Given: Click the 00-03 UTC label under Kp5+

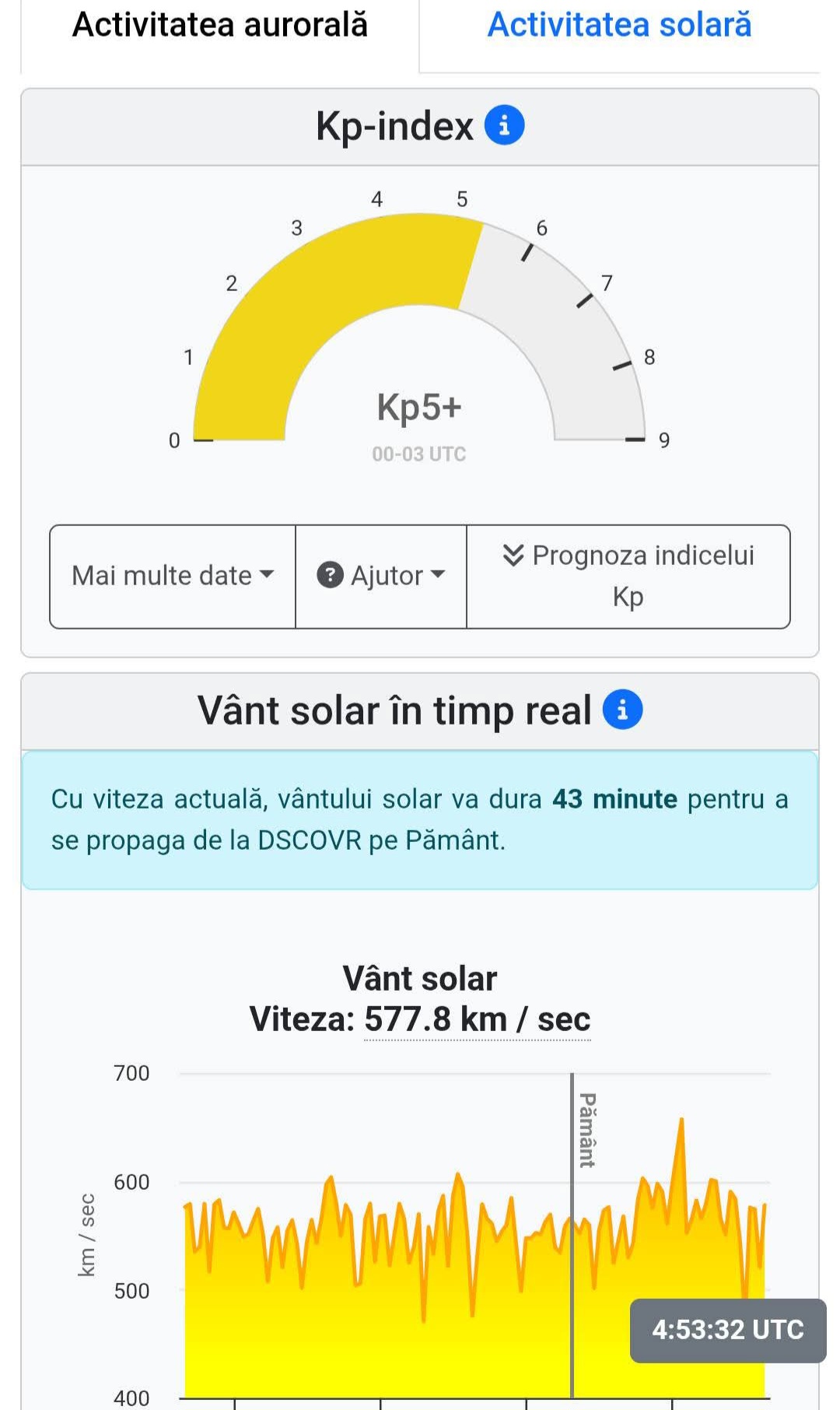Looking at the screenshot, I should pyautogui.click(x=420, y=454).
